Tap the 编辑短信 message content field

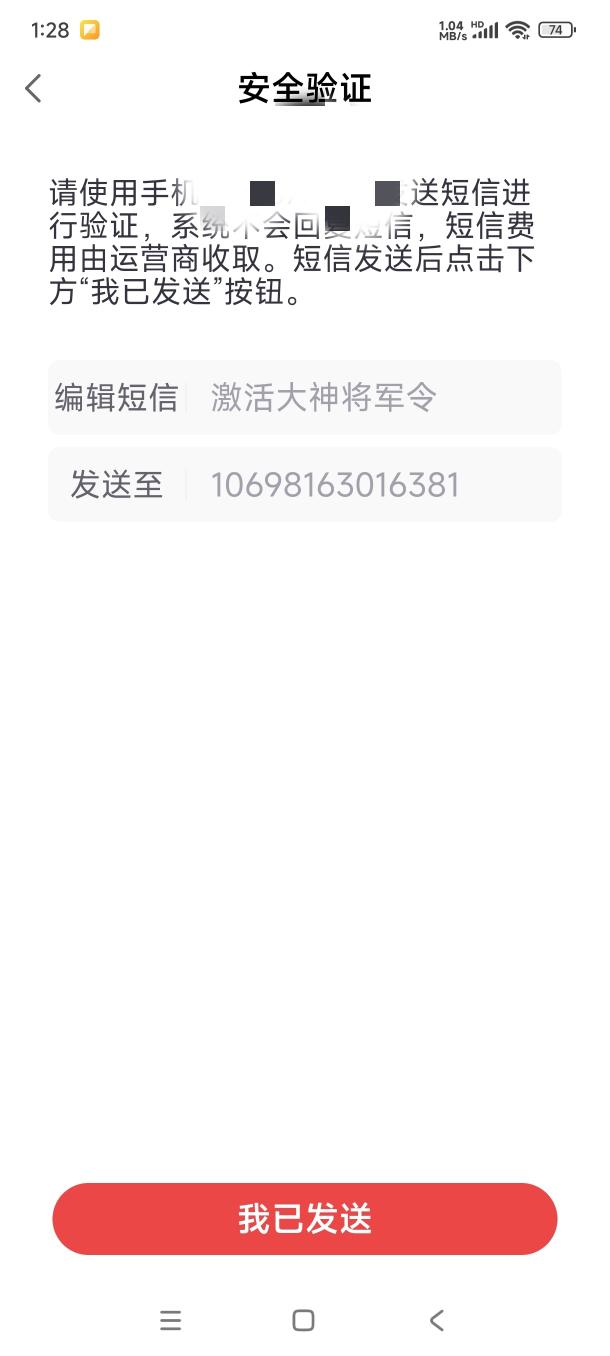pos(305,397)
